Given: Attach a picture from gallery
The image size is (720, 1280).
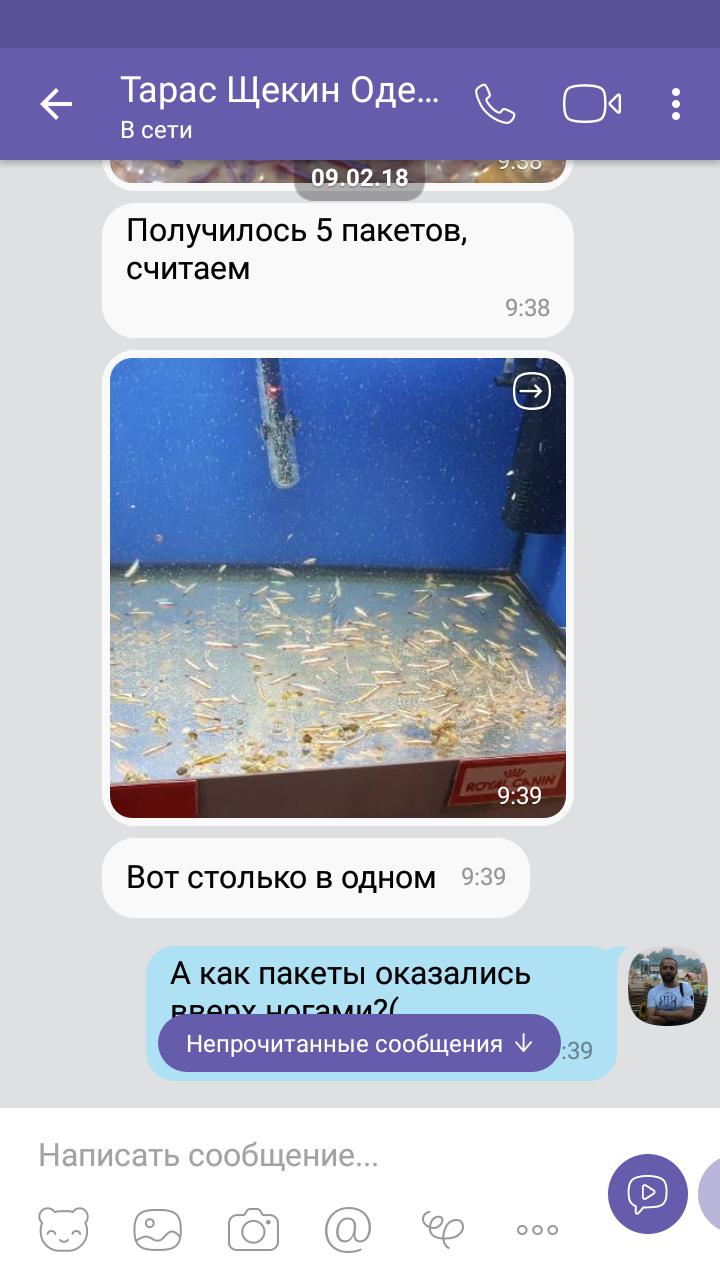Looking at the screenshot, I should (159, 1229).
